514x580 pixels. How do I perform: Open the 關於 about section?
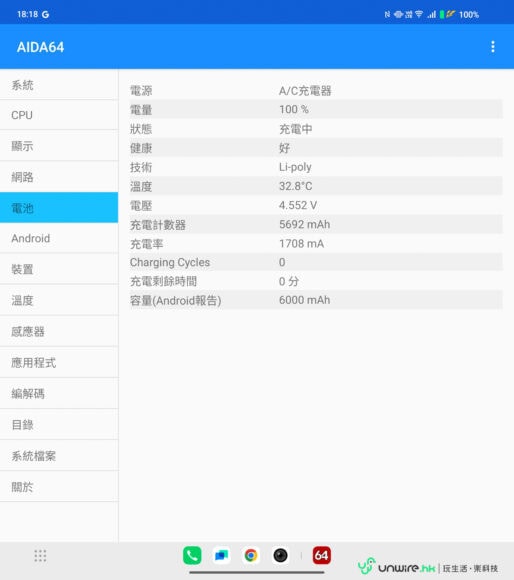pyautogui.click(x=59, y=487)
